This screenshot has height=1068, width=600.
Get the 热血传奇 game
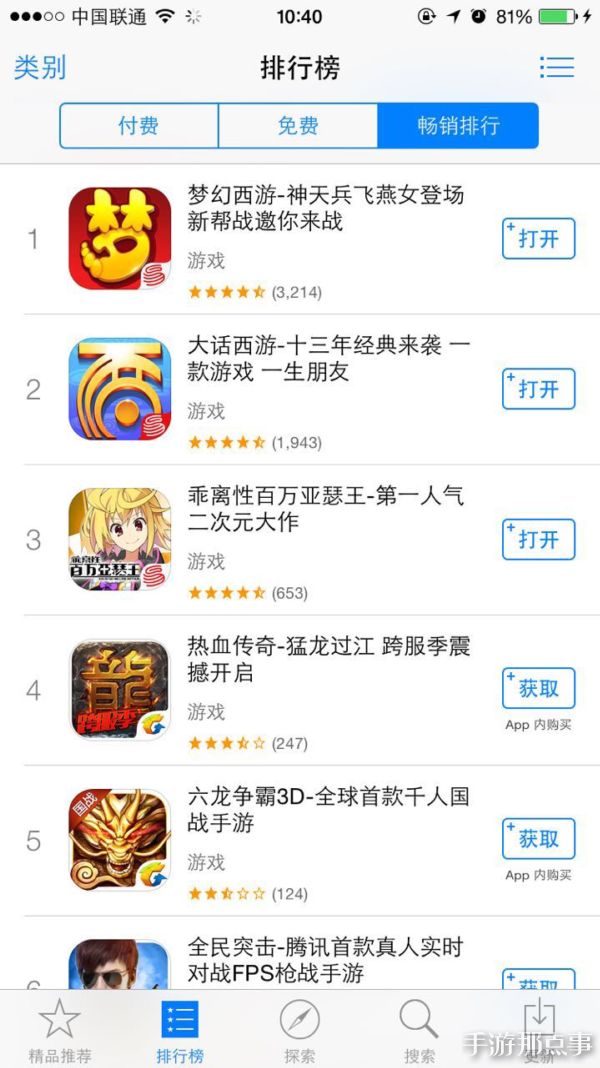538,689
